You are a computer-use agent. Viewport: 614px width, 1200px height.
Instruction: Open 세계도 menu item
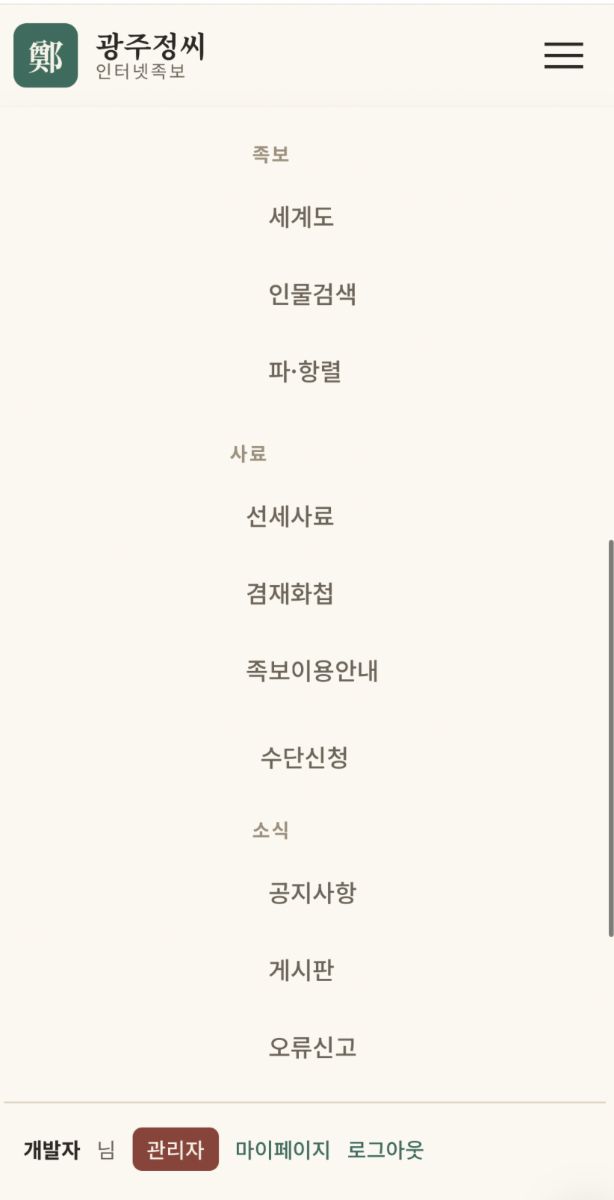pos(301,217)
